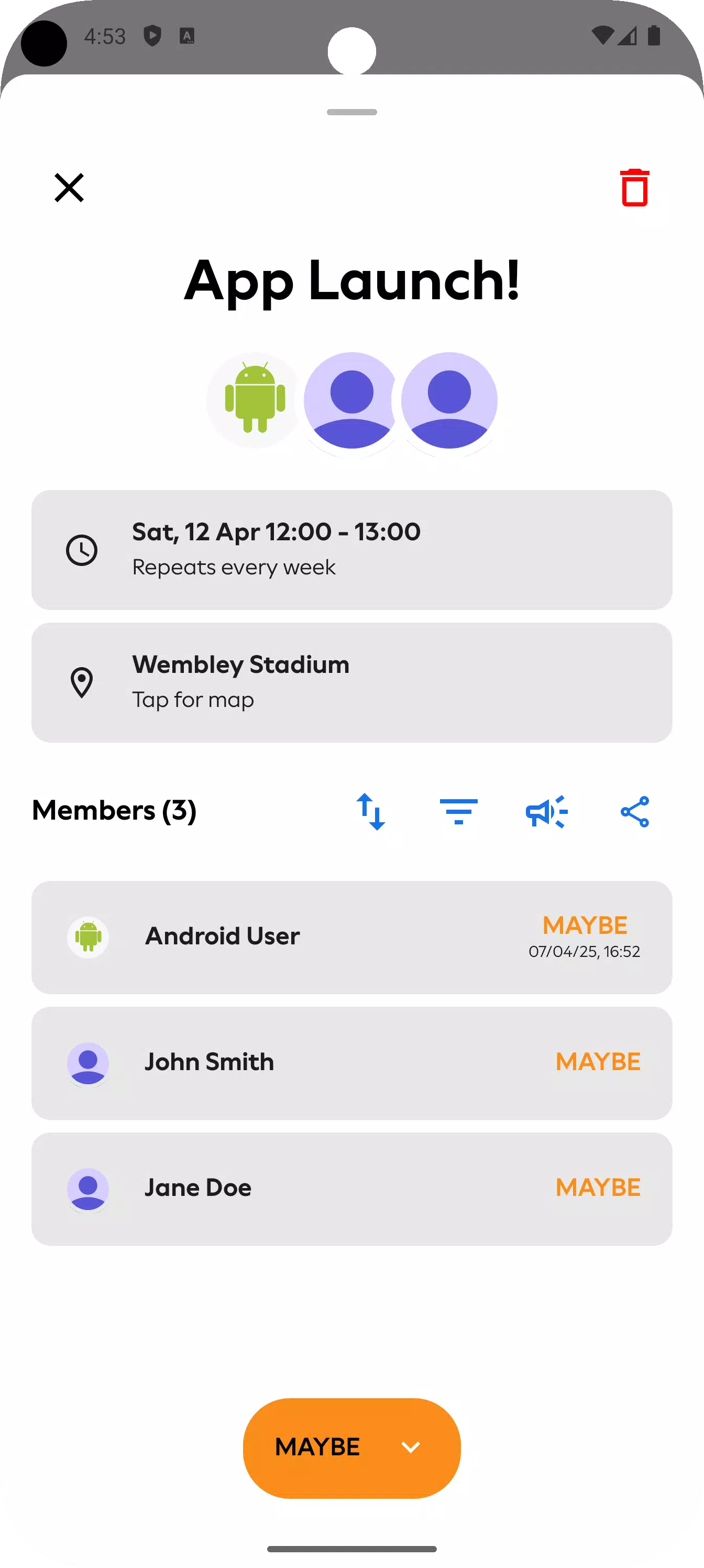Send an announcement to members

[x=546, y=811]
